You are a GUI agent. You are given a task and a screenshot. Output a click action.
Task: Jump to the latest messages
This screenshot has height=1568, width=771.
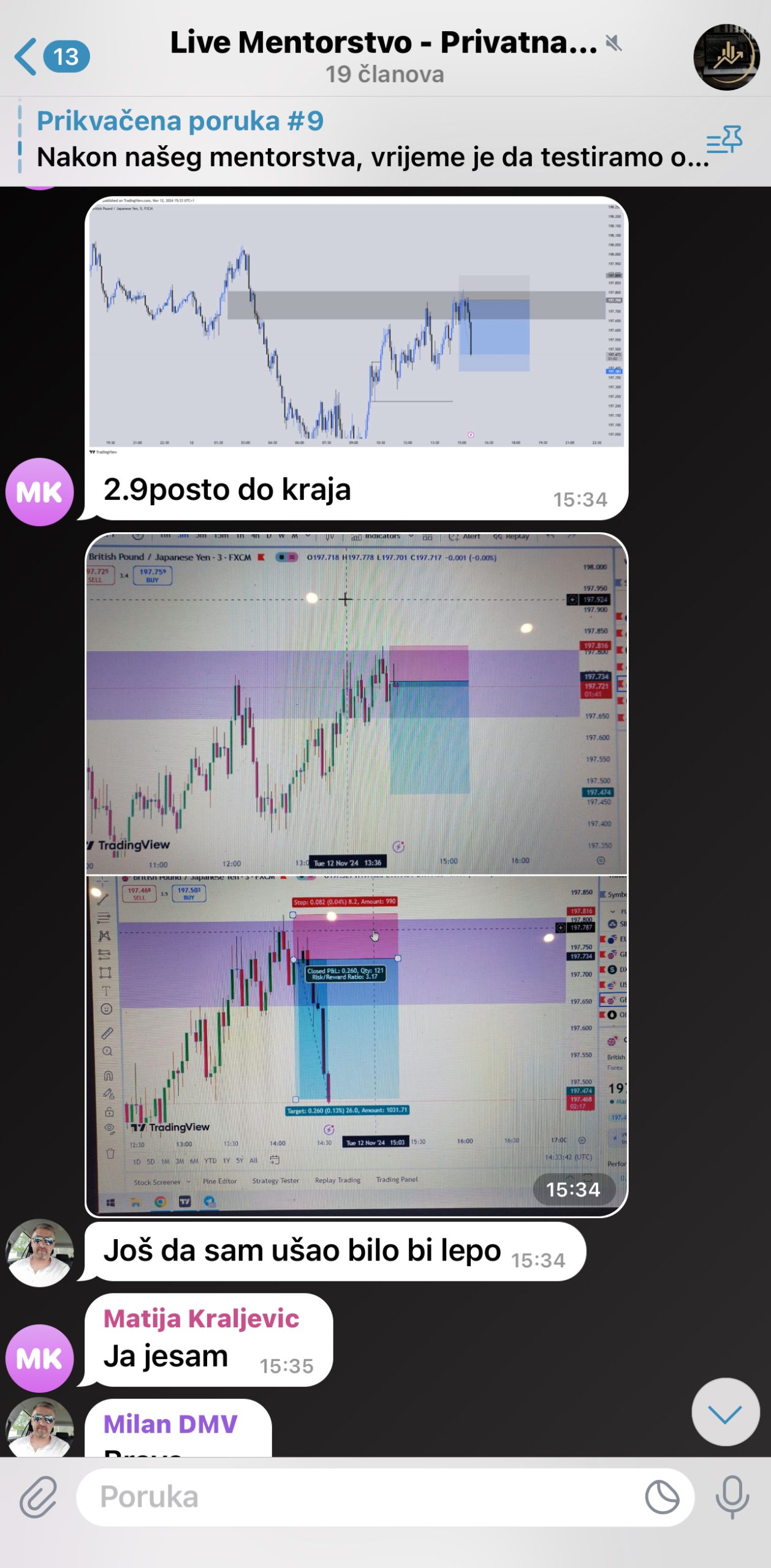pos(725,1412)
